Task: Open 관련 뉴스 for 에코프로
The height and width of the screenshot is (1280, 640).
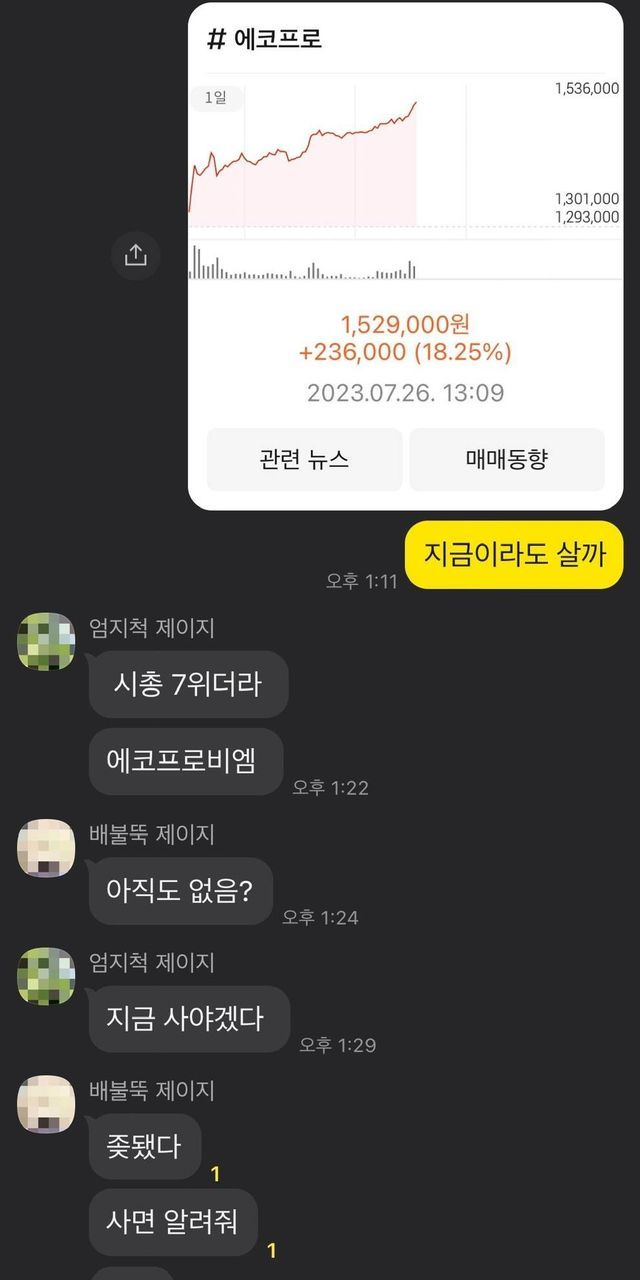Action: [x=304, y=460]
